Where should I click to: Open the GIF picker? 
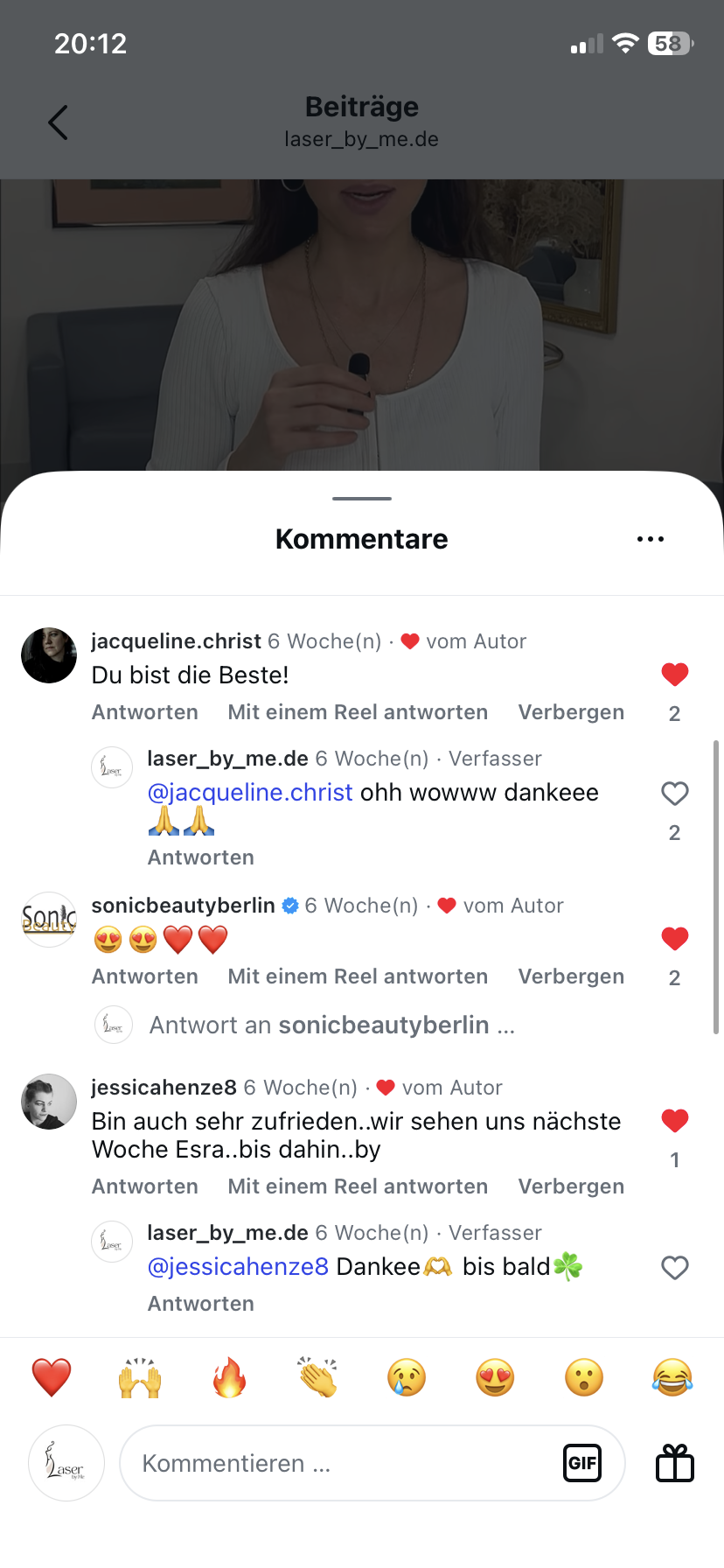click(582, 1463)
